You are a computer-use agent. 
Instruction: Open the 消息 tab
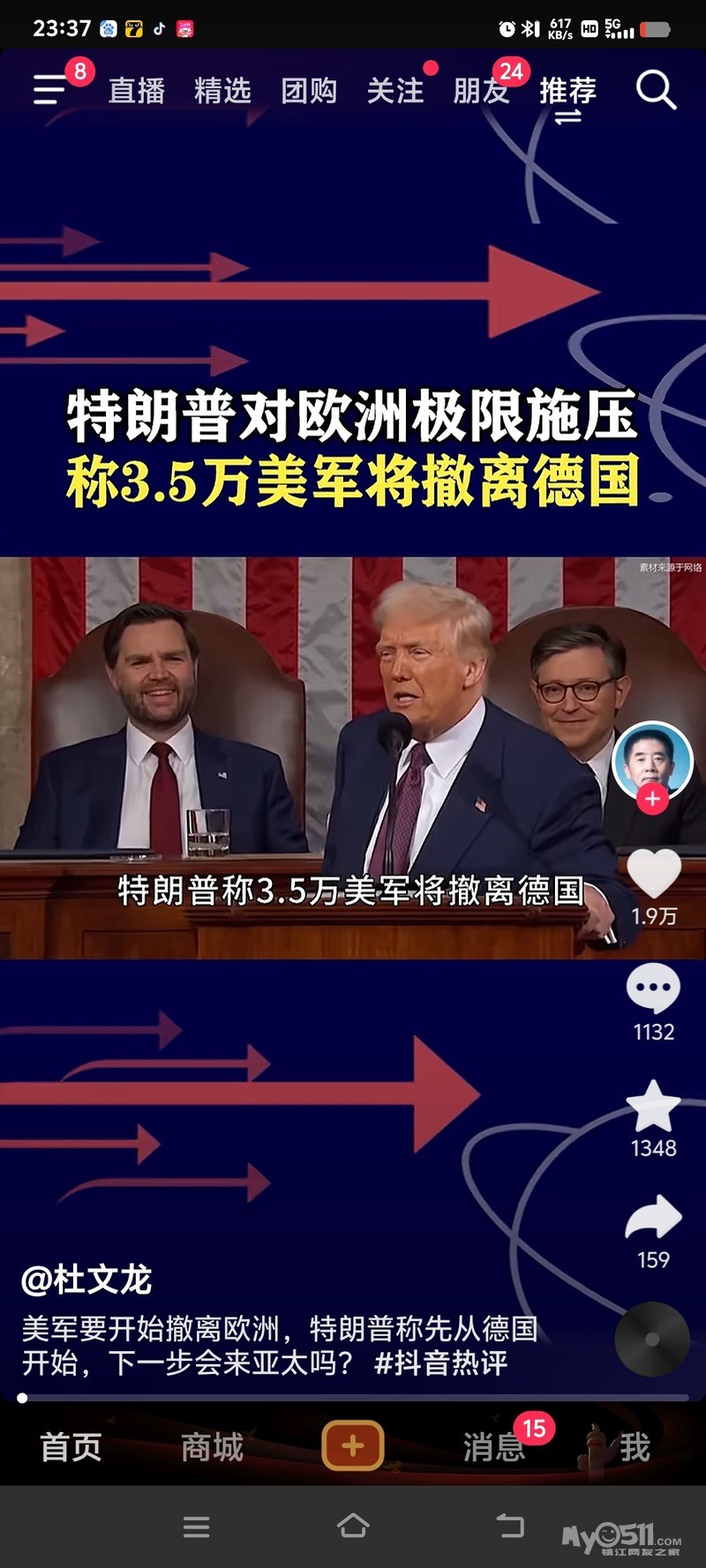click(x=493, y=1447)
